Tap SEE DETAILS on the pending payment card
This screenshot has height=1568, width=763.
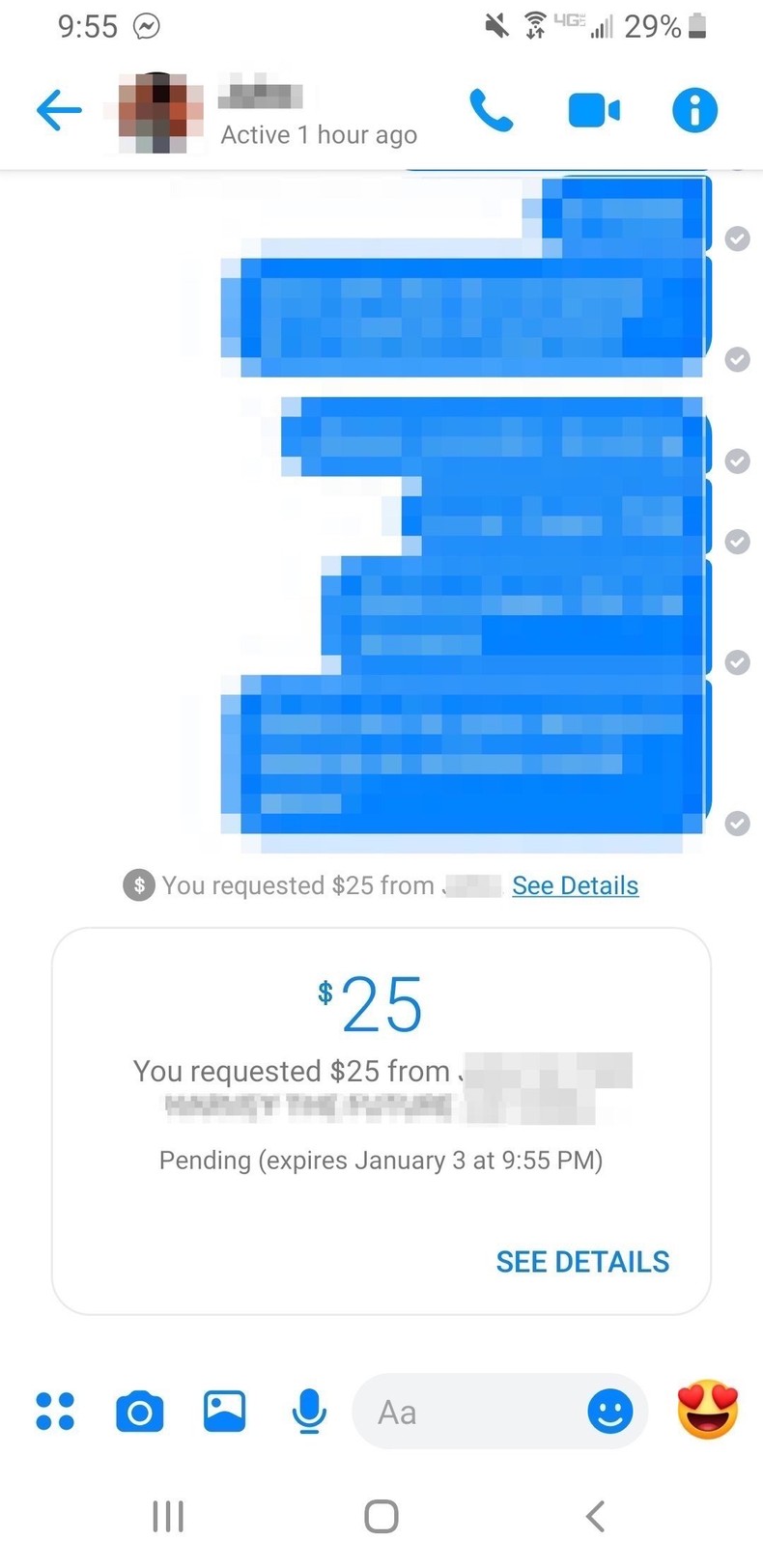[x=582, y=1261]
